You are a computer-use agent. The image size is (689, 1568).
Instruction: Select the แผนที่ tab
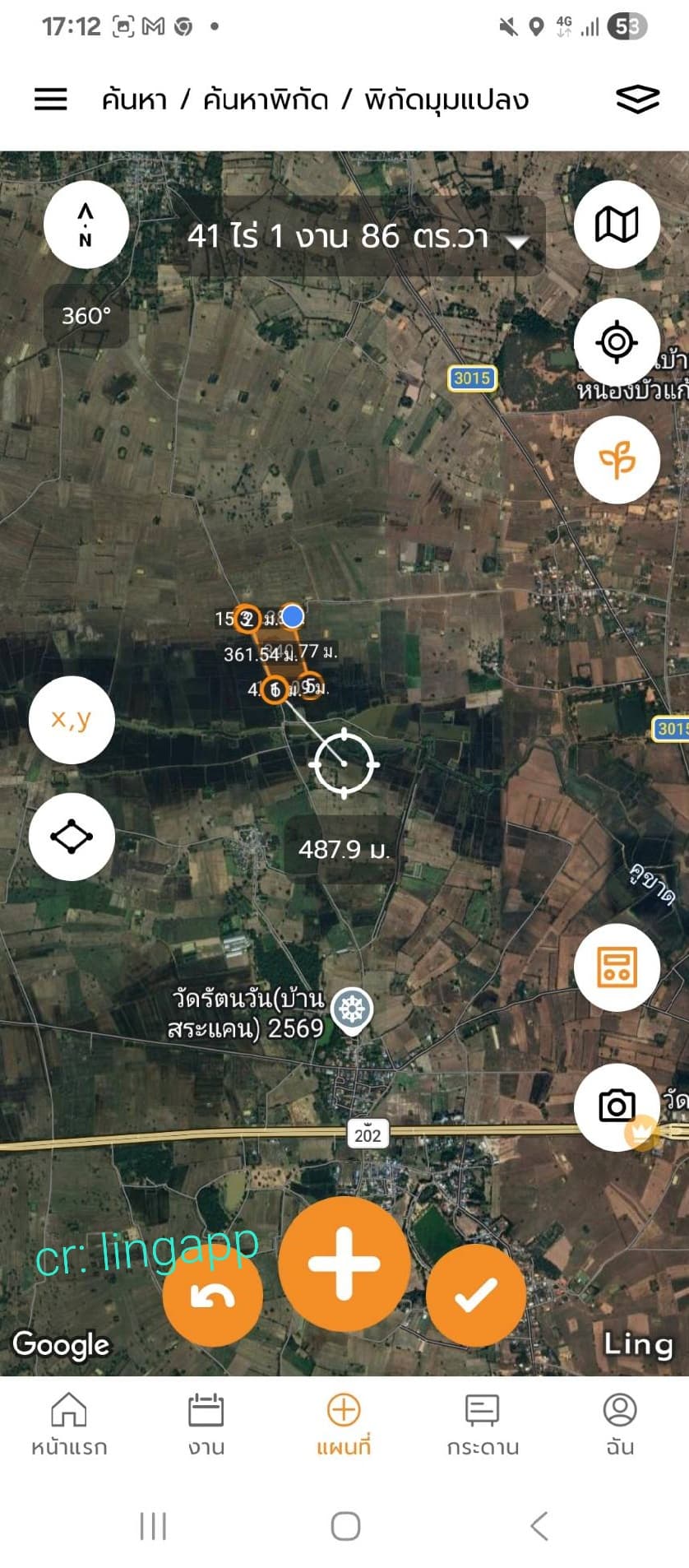pos(344,1425)
